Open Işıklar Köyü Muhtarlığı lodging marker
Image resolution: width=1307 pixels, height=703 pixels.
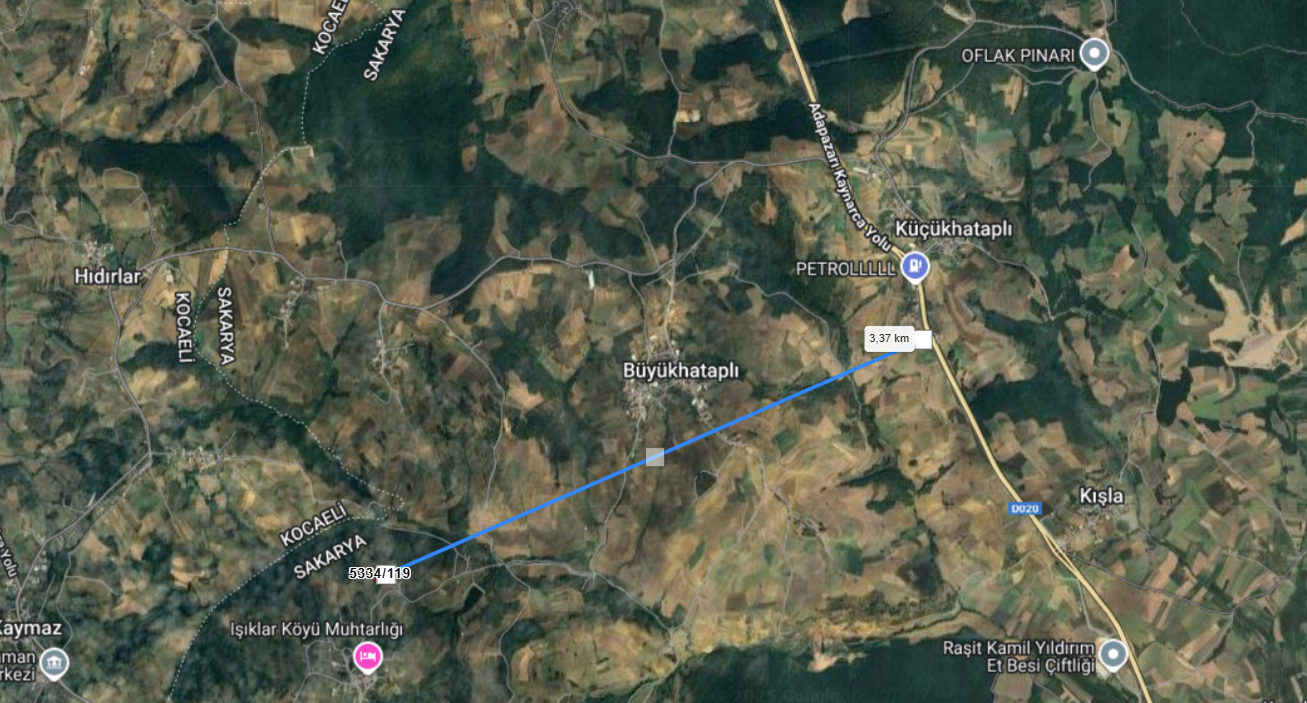367,656
